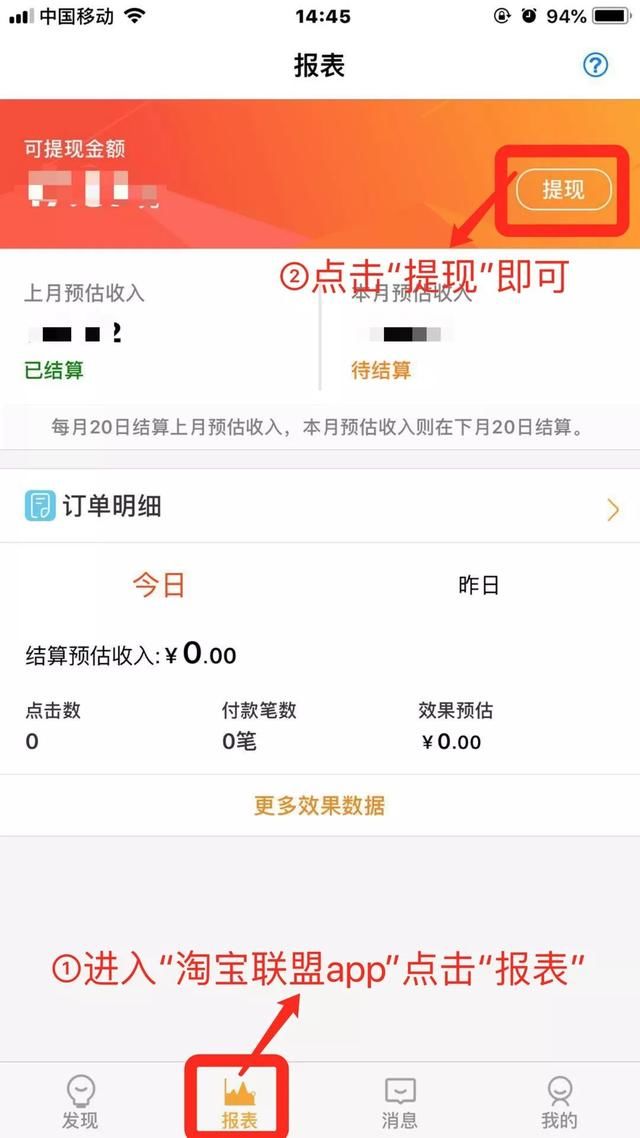Tap the 提现 withdraw button
This screenshot has height=1138, width=640.
click(563, 189)
